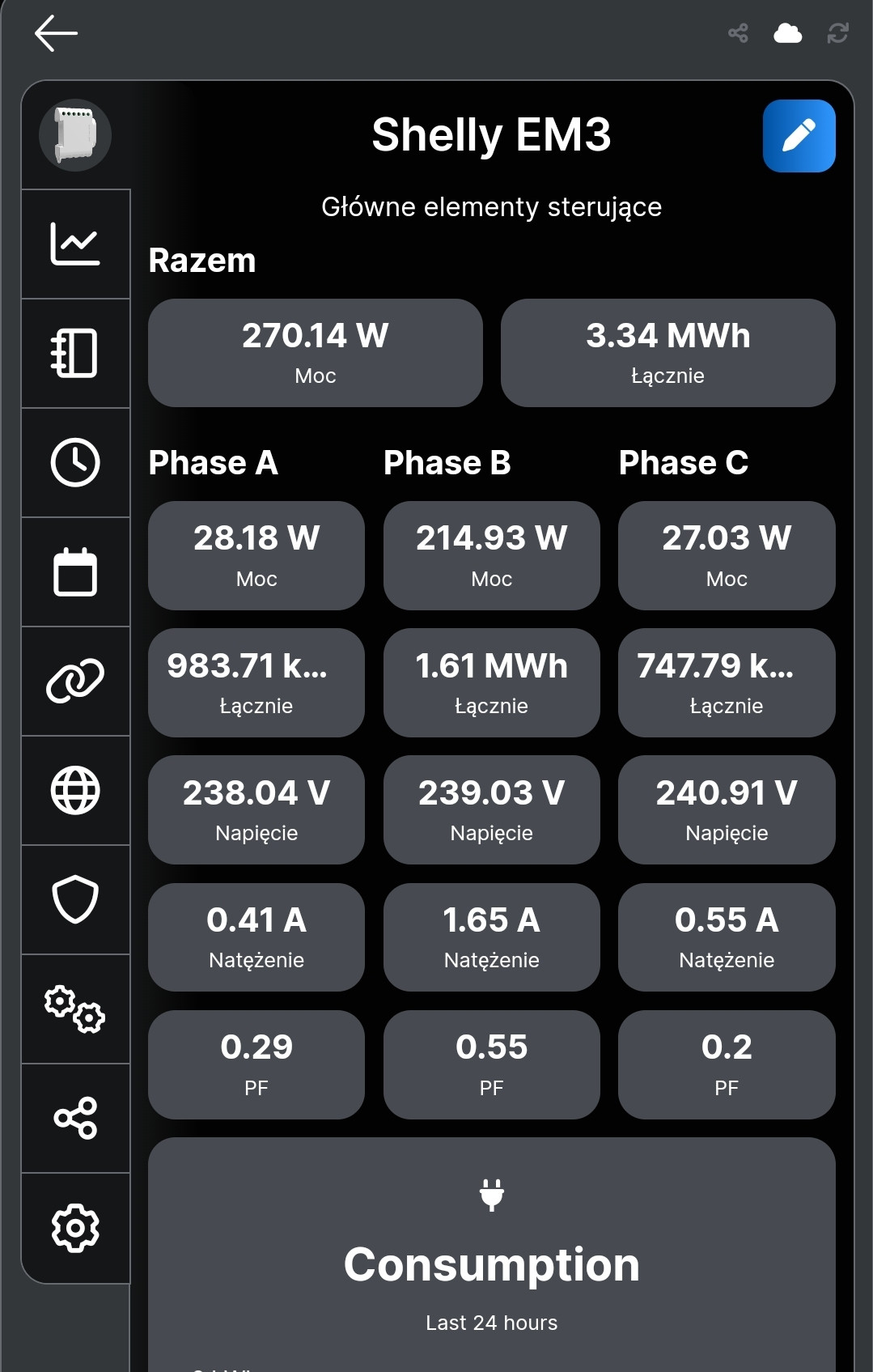
Task: Tap the blue edit pencil button
Action: click(x=799, y=136)
